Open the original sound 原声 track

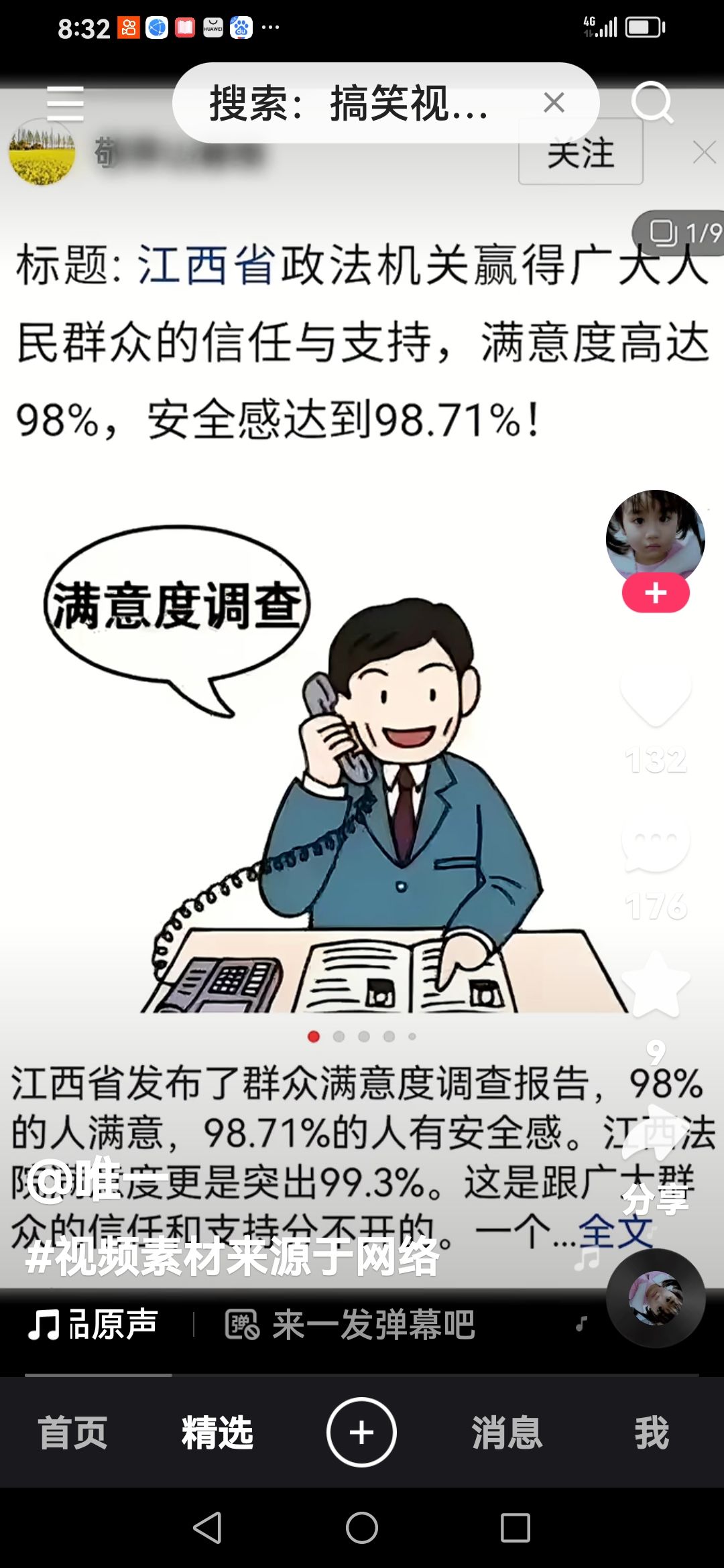93,1325
